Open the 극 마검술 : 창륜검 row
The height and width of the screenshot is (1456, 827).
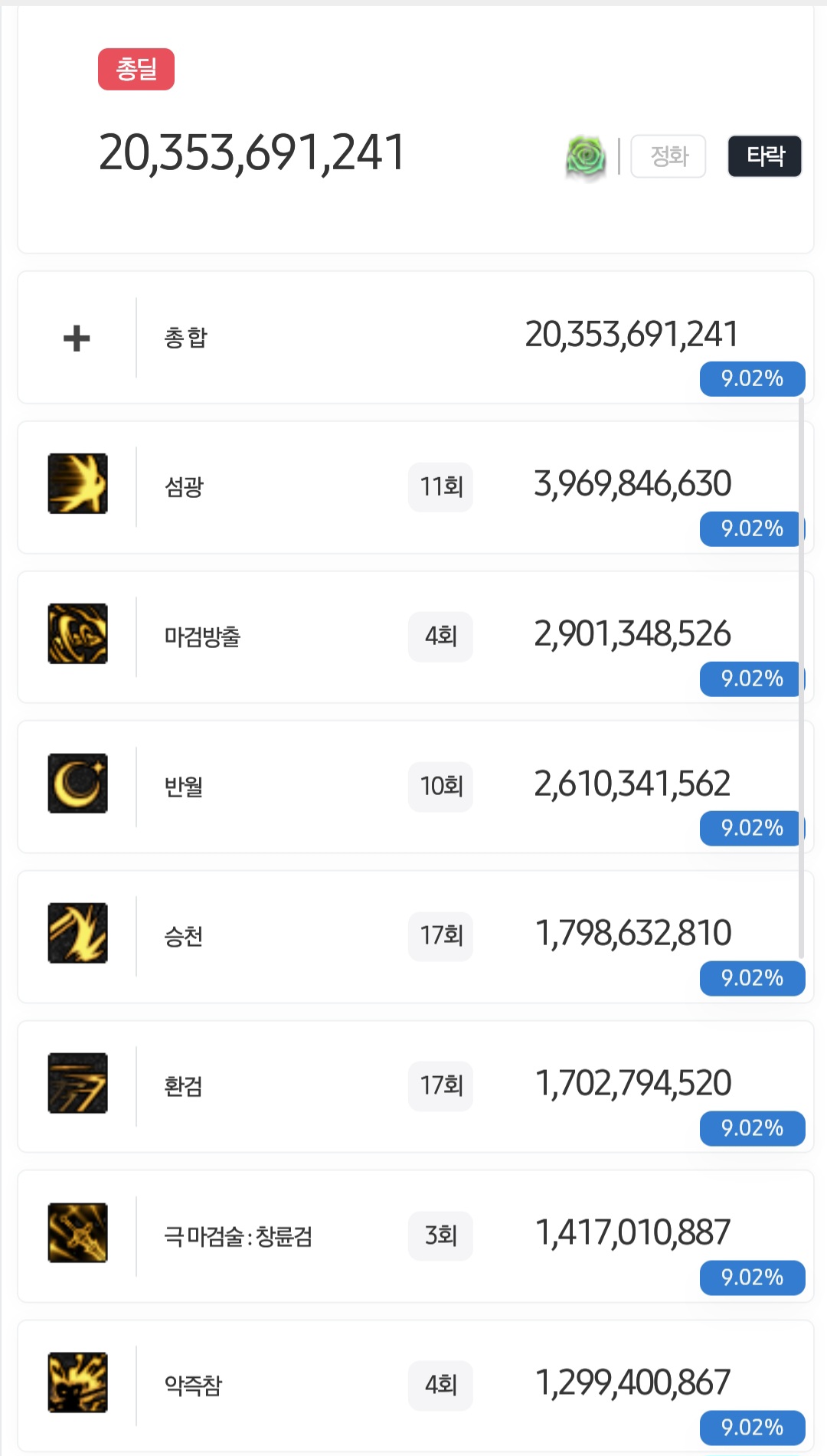[415, 1236]
